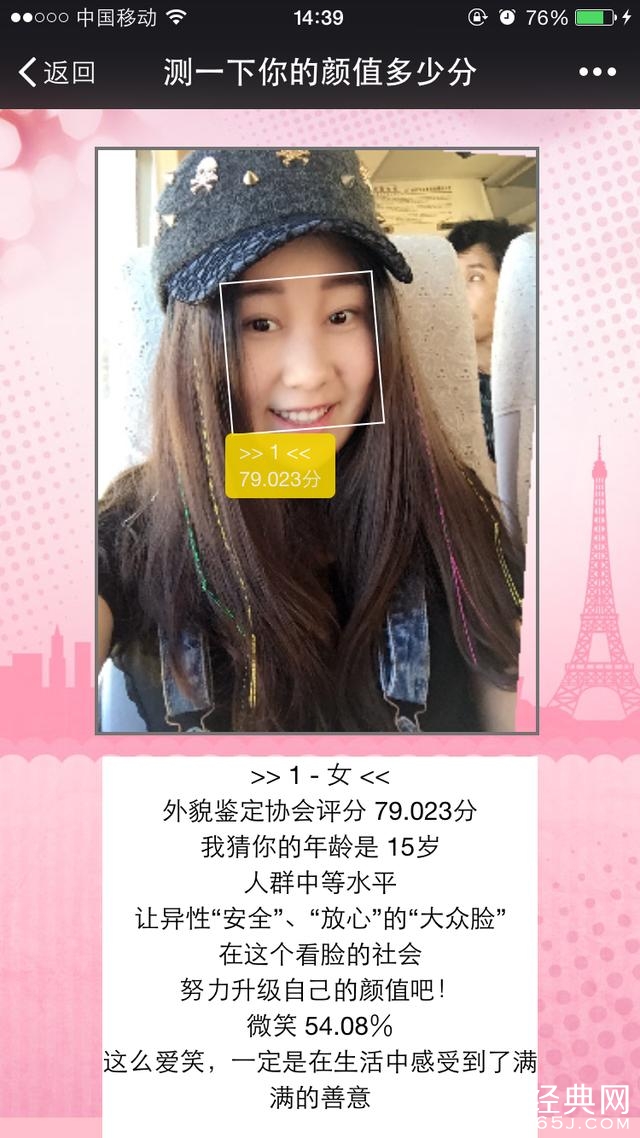
Task: Open the three-dot overflow menu
Action: coord(597,72)
